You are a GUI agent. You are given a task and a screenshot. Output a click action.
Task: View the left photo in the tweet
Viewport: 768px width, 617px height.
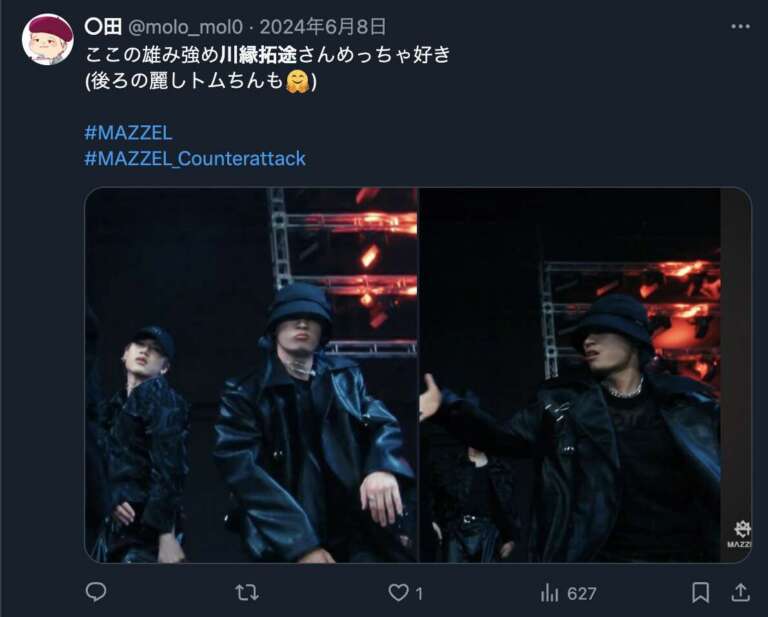(x=251, y=375)
